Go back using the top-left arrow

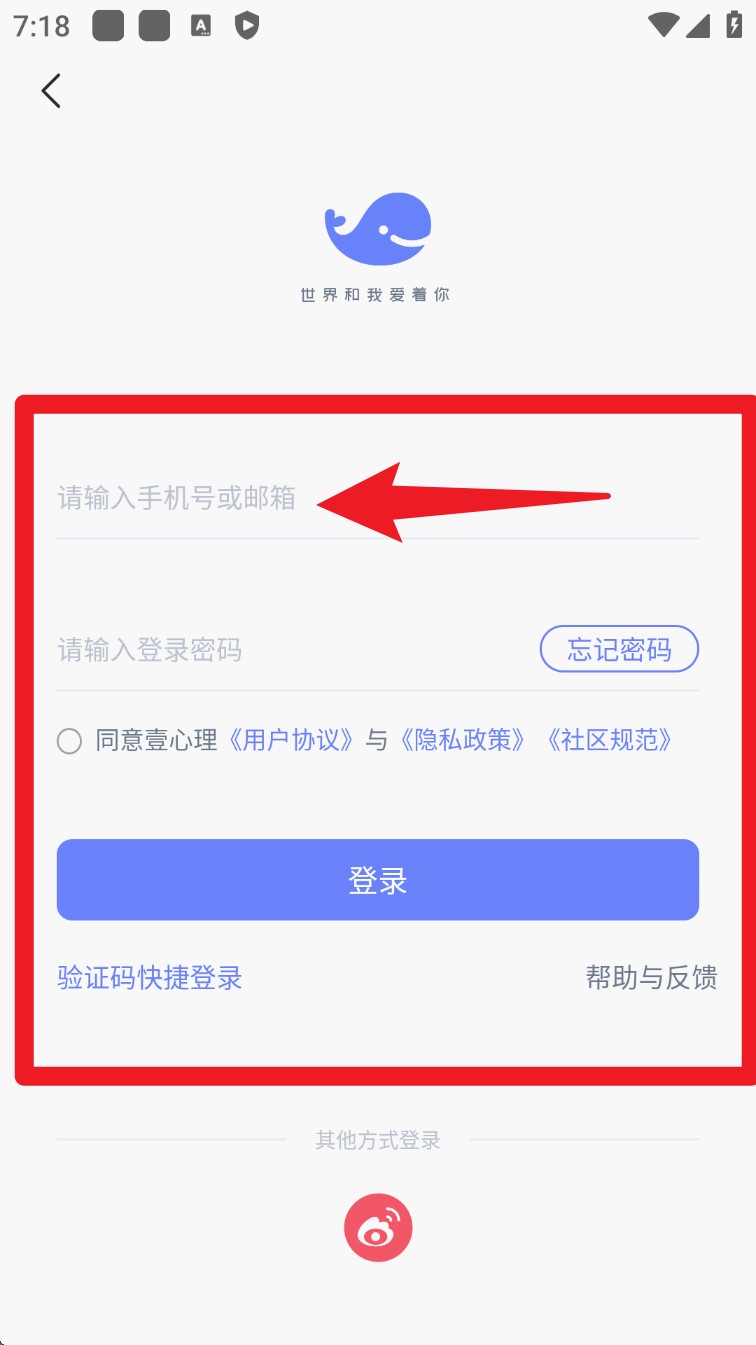coord(51,91)
